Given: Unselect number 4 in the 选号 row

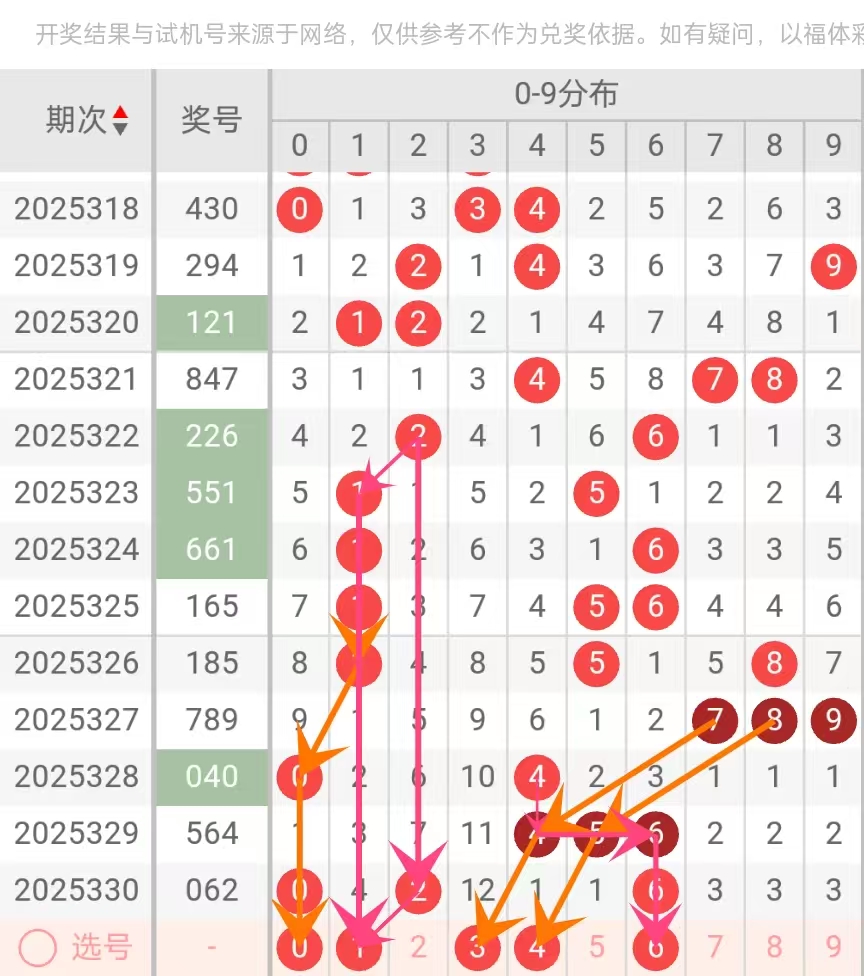Looking at the screenshot, I should 537,947.
